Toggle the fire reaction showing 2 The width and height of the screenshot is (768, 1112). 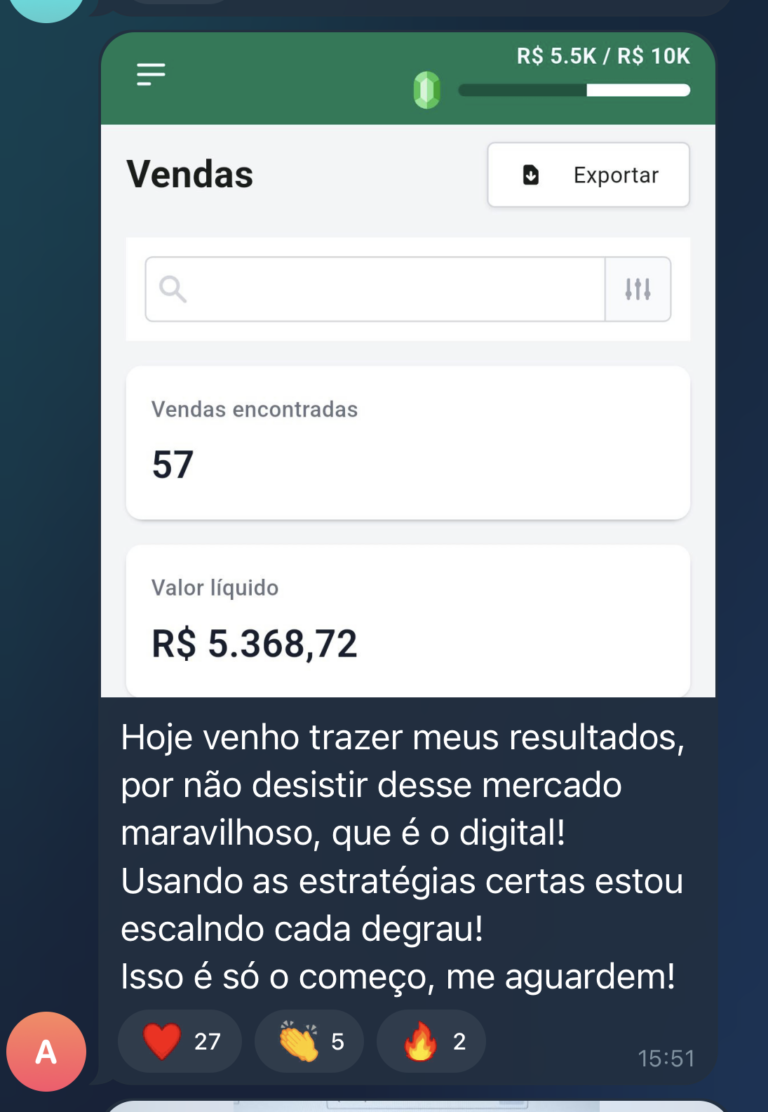tap(431, 1040)
